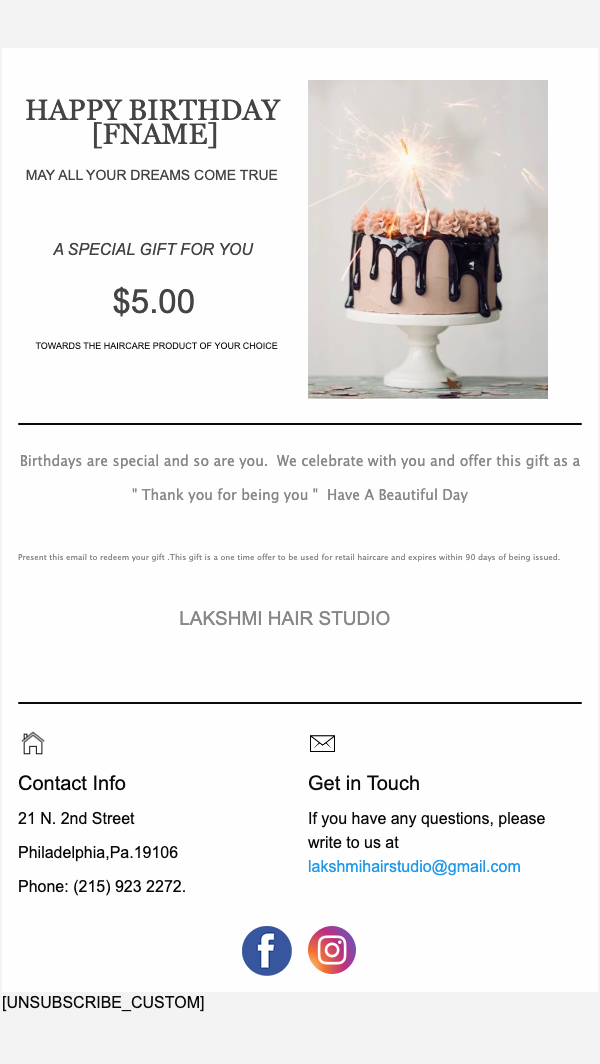Open the Instagram profile icon
This screenshot has width=600, height=1064.
[332, 951]
